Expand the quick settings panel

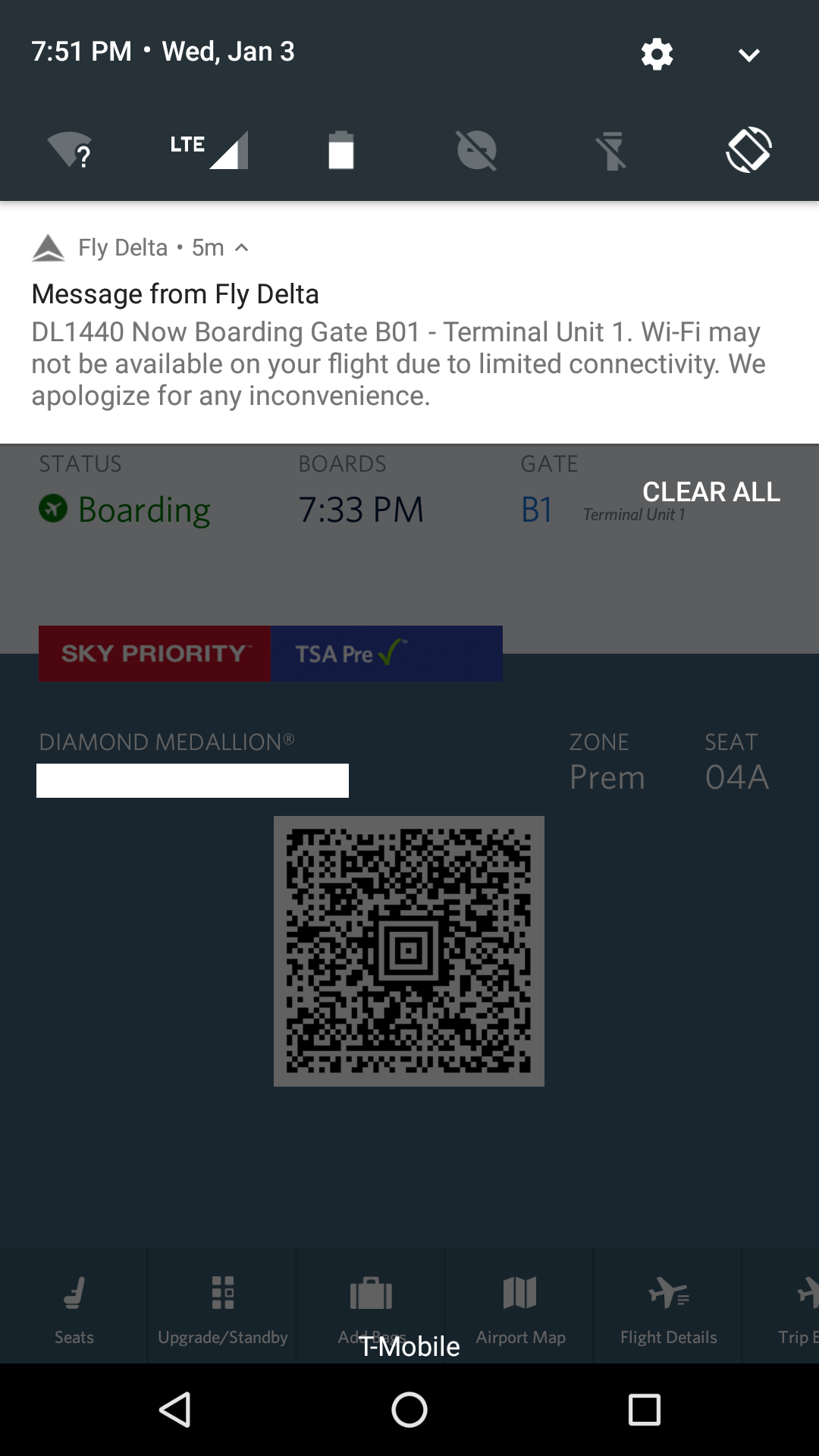coord(748,55)
